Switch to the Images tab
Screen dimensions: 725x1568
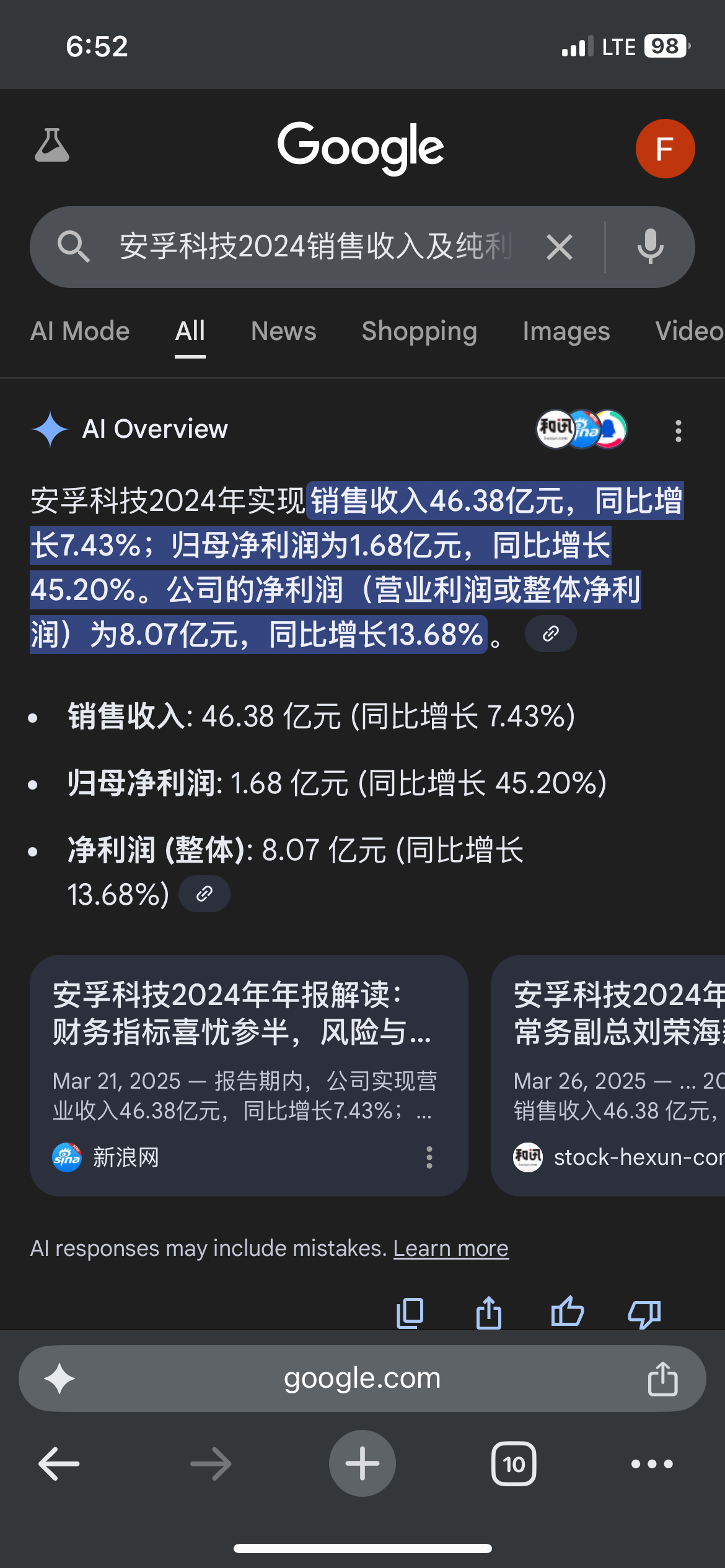[x=566, y=331]
